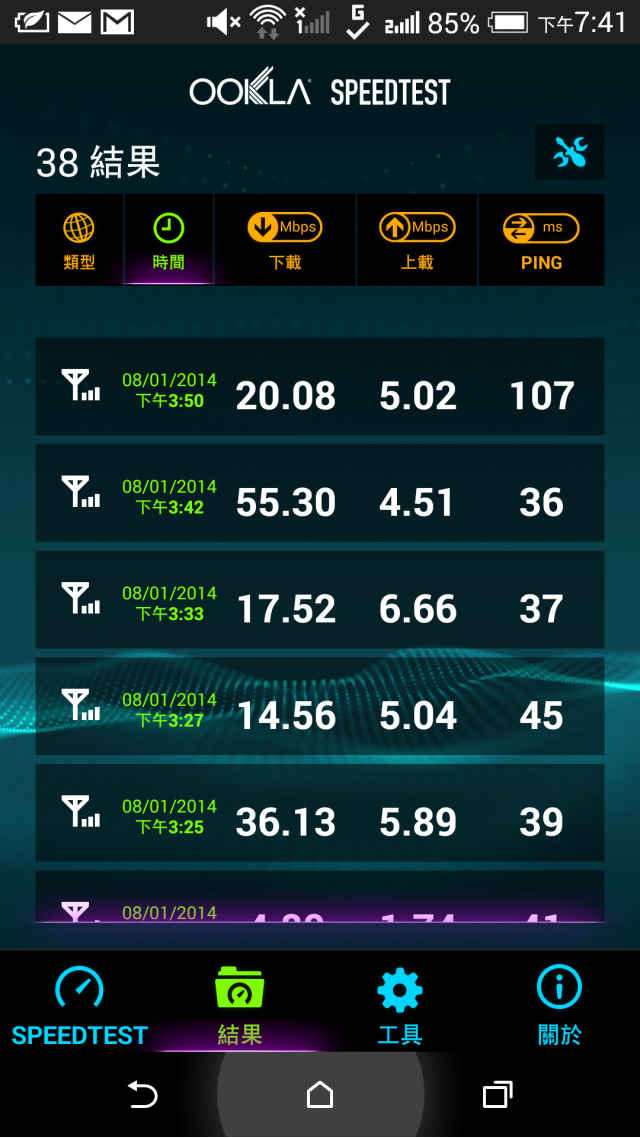The image size is (640, 1138).
Task: Select the result from 下午3:27
Action: click(320, 708)
